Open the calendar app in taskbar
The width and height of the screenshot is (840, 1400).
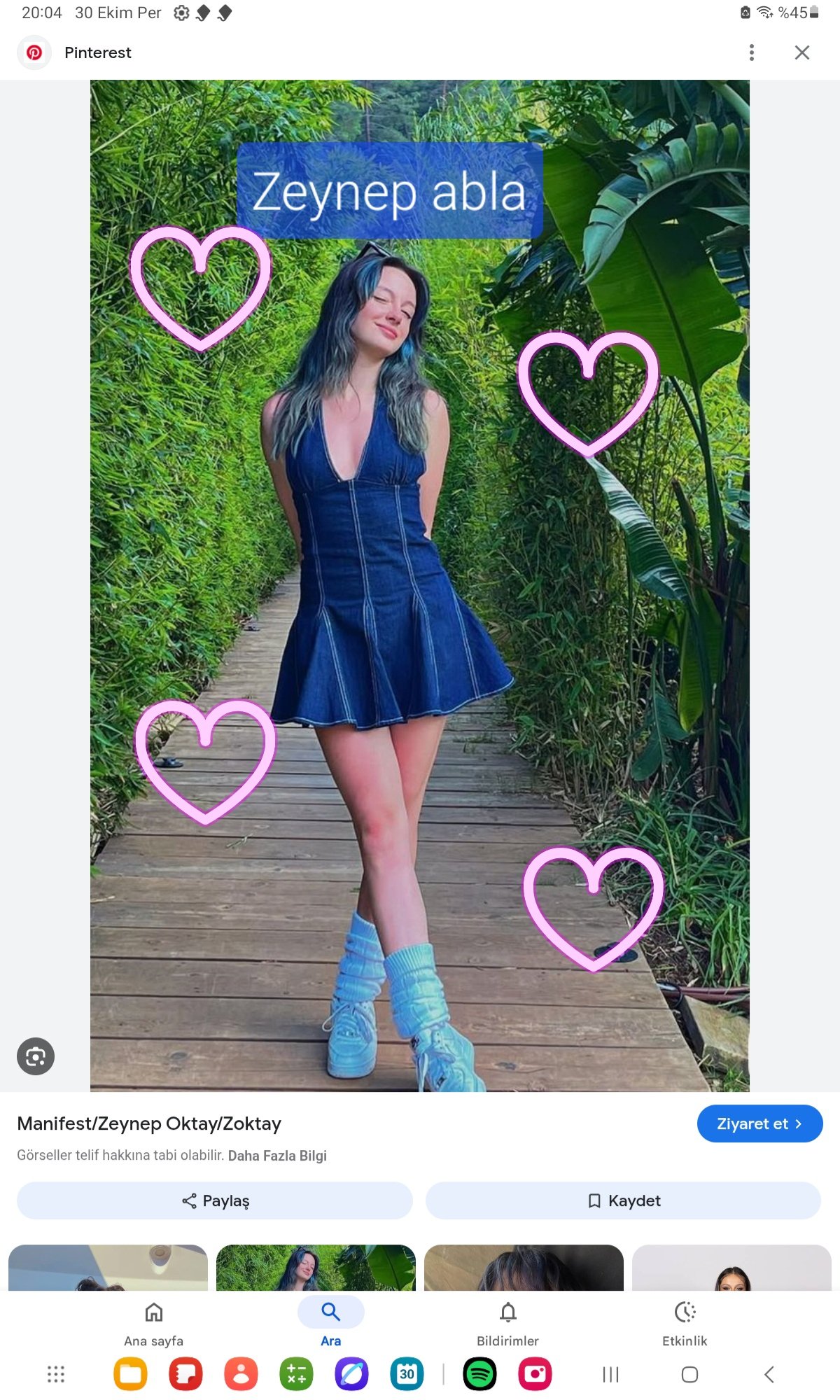[407, 1374]
